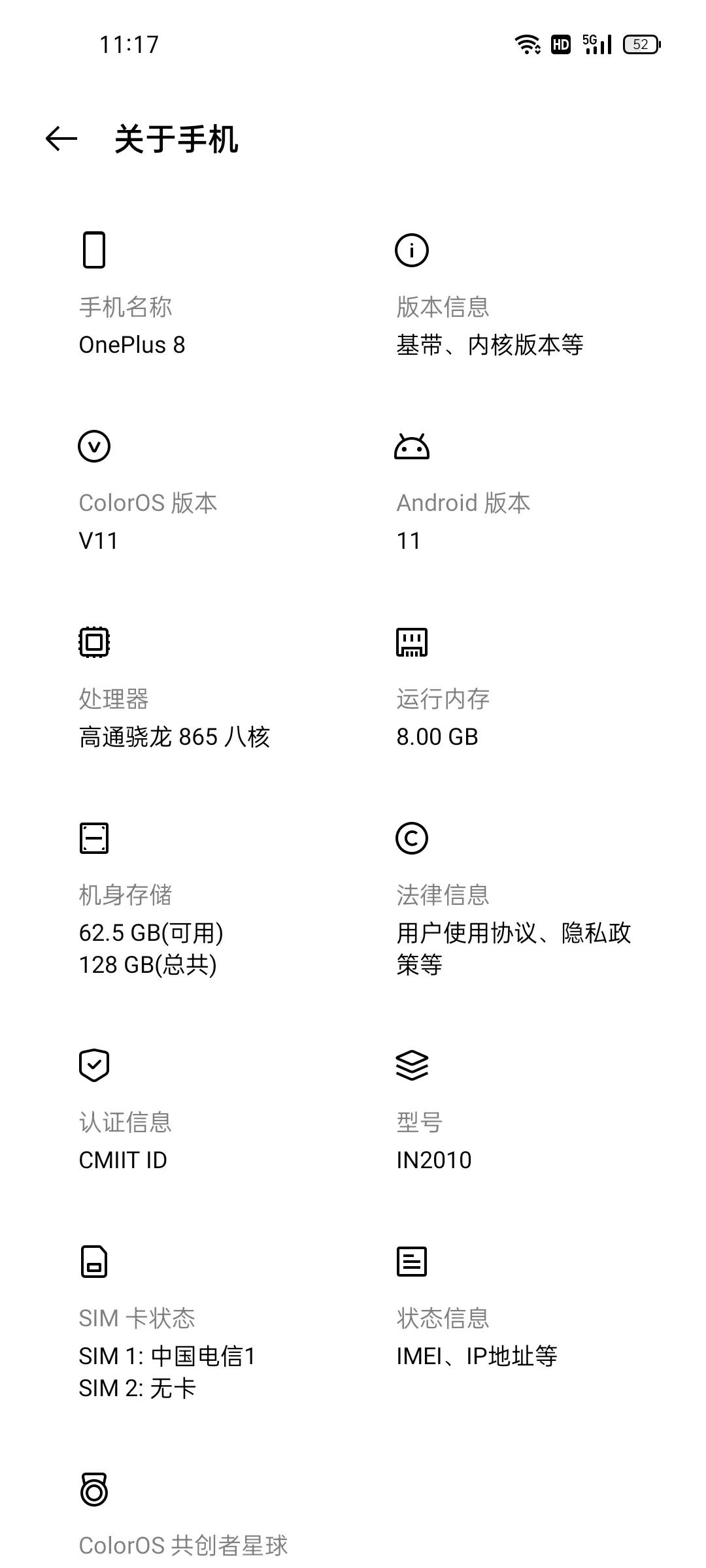Open the CMIIT ID certification entry
This screenshot has height=1568, width=706.
(123, 1160)
